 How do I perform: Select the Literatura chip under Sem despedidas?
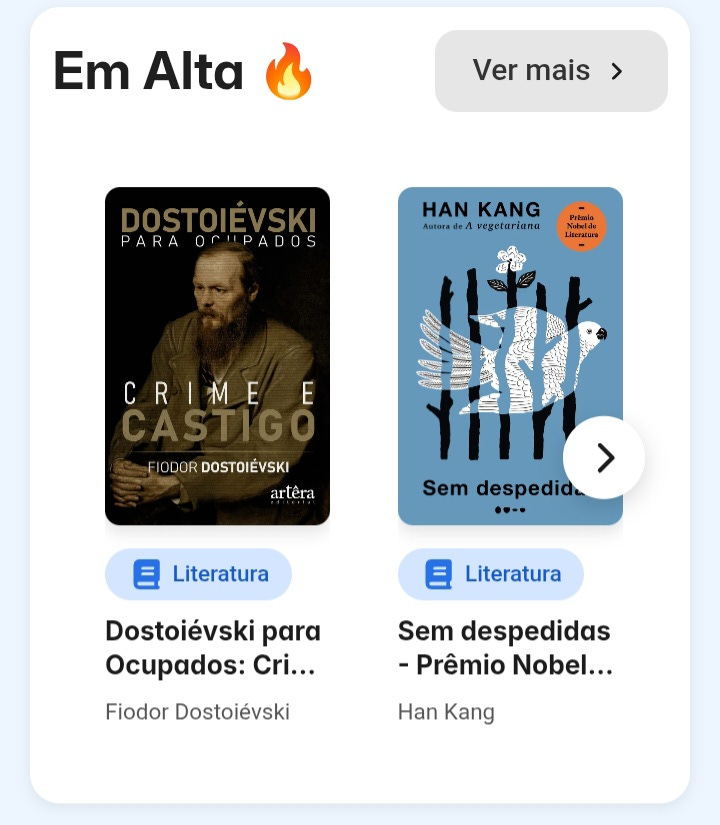pyautogui.click(x=491, y=574)
